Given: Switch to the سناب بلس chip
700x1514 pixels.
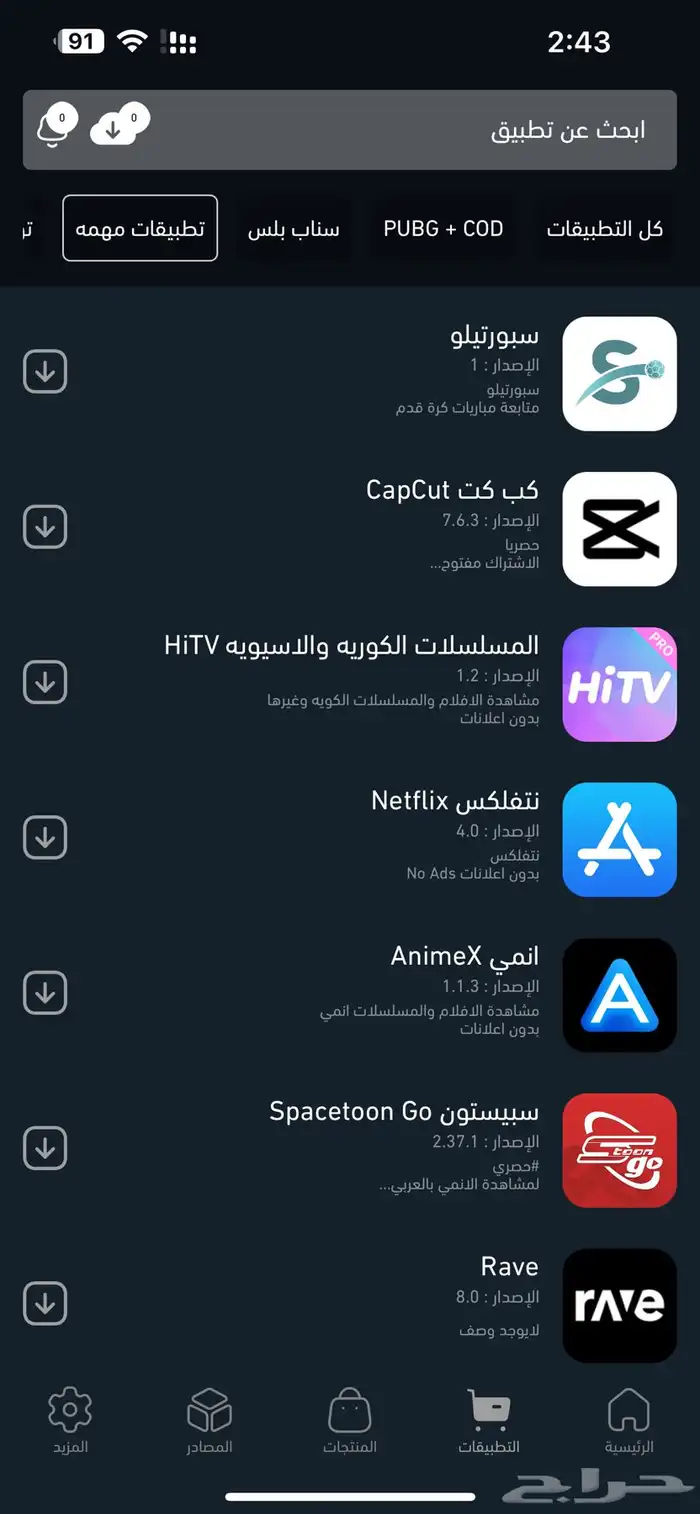Looking at the screenshot, I should click(x=294, y=229).
